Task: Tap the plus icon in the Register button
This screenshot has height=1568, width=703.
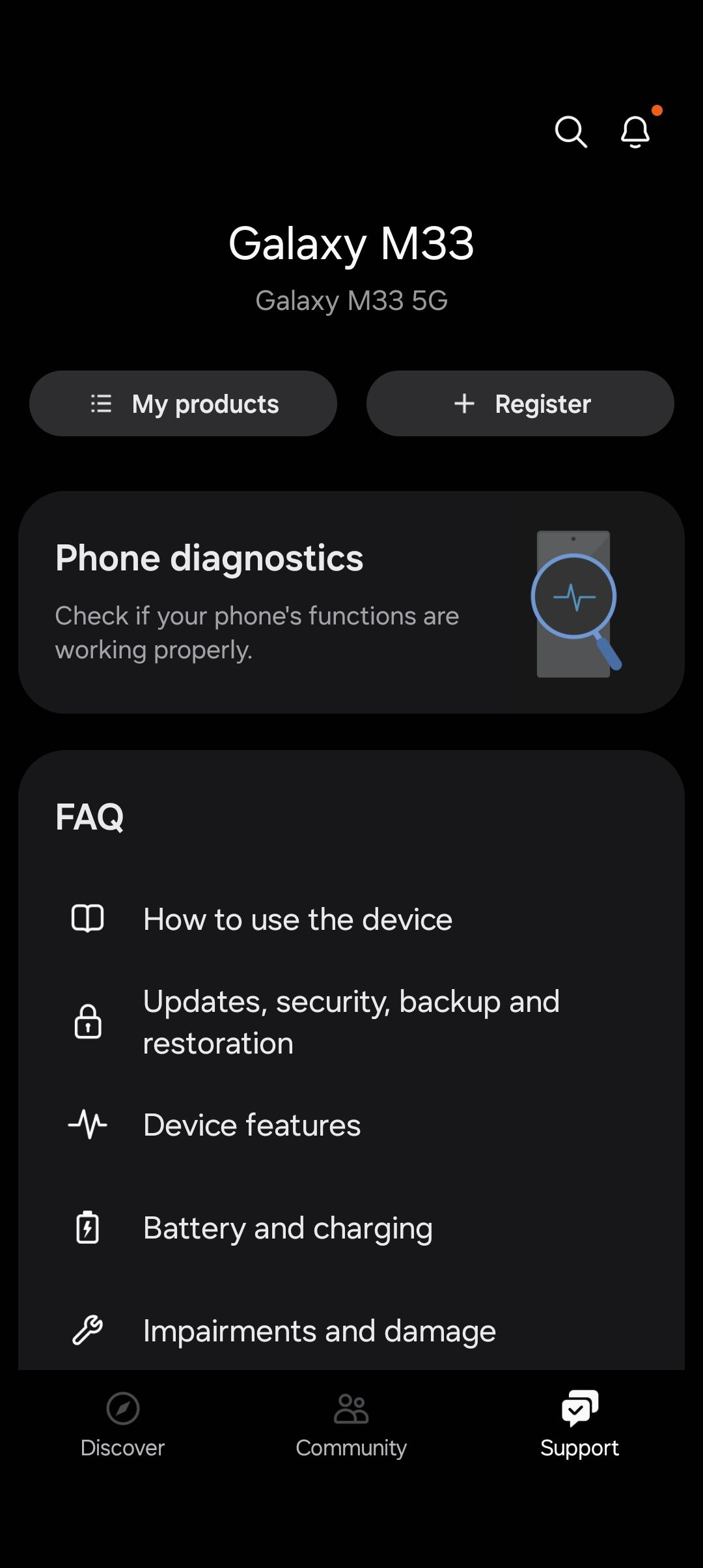Action: (464, 404)
